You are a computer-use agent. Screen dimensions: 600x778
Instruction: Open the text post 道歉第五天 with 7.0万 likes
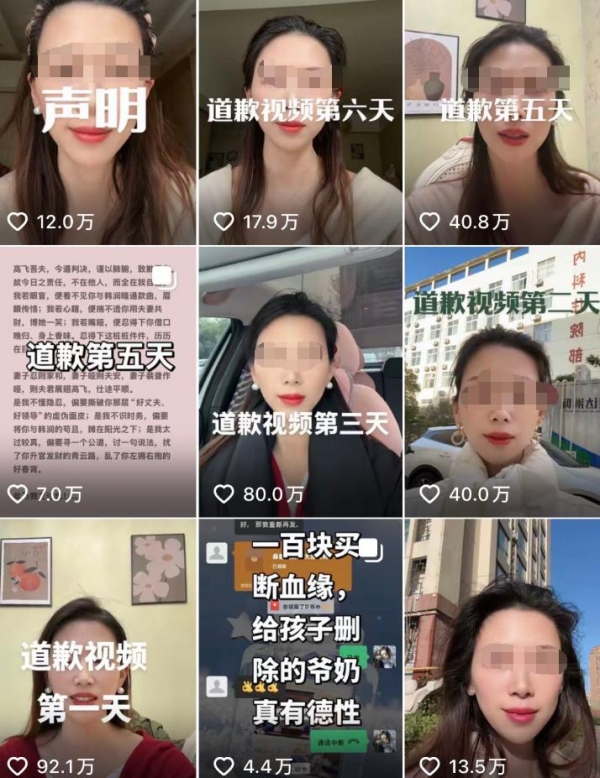pos(97,380)
